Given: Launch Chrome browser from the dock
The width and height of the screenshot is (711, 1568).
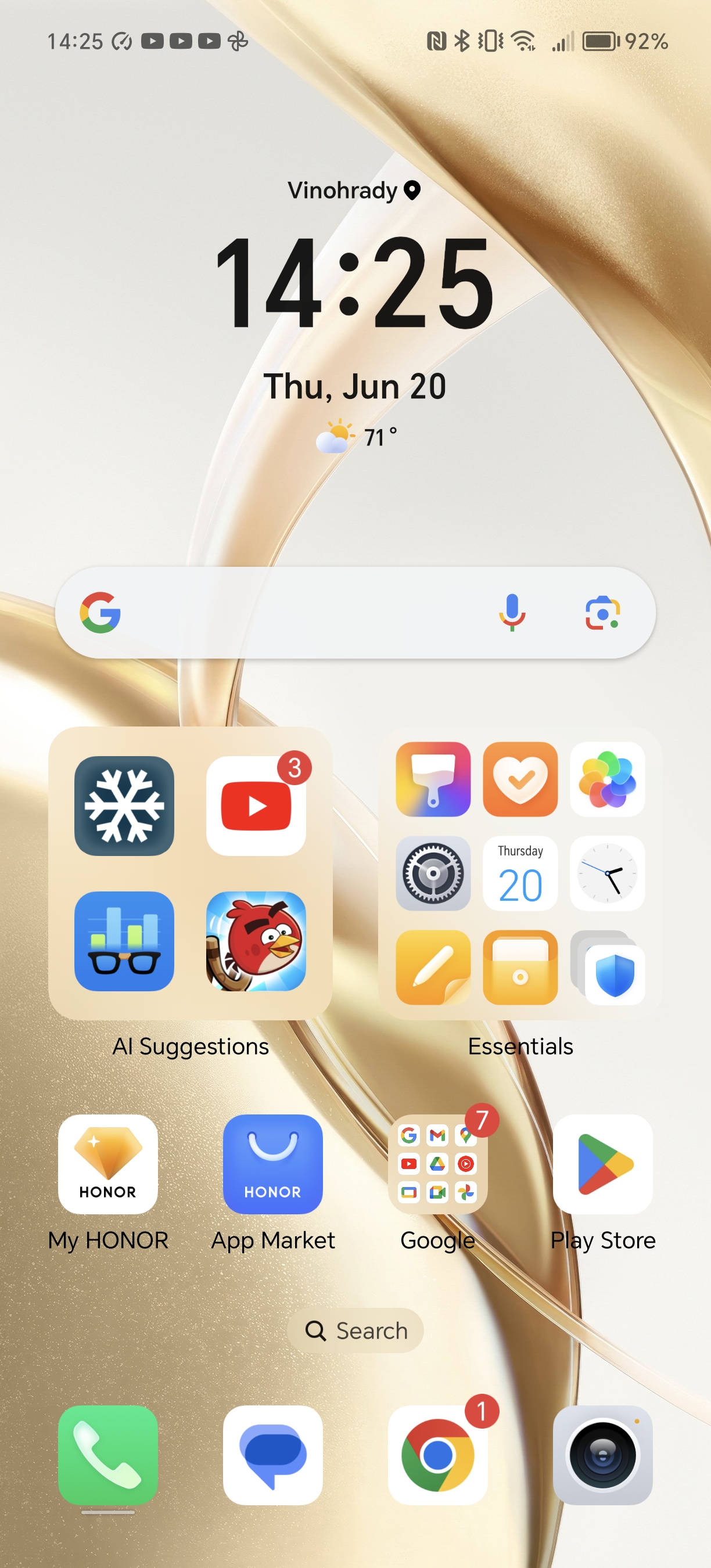Looking at the screenshot, I should pyautogui.click(x=437, y=1455).
